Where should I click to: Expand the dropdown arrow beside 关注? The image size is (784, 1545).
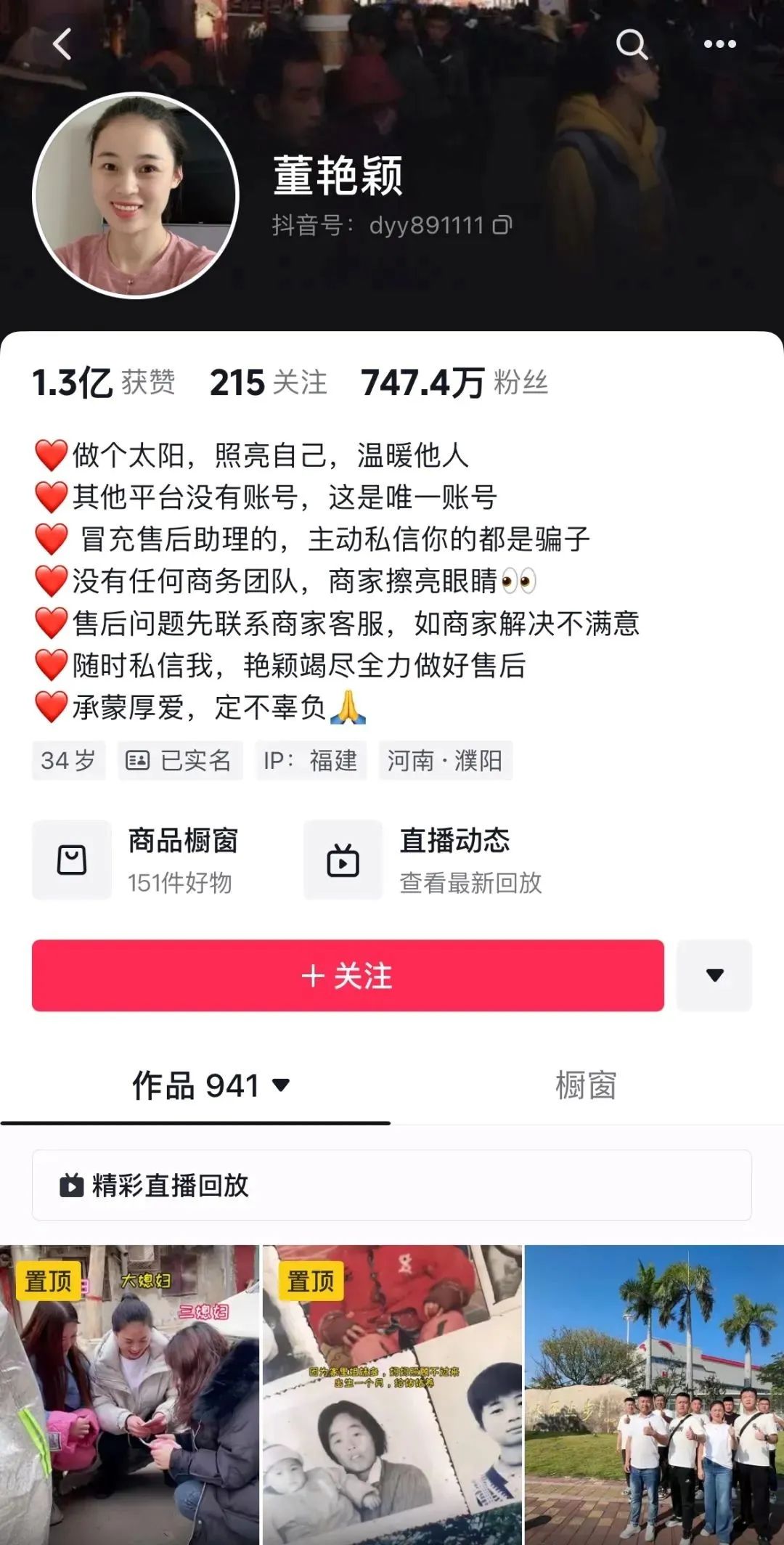coord(714,975)
